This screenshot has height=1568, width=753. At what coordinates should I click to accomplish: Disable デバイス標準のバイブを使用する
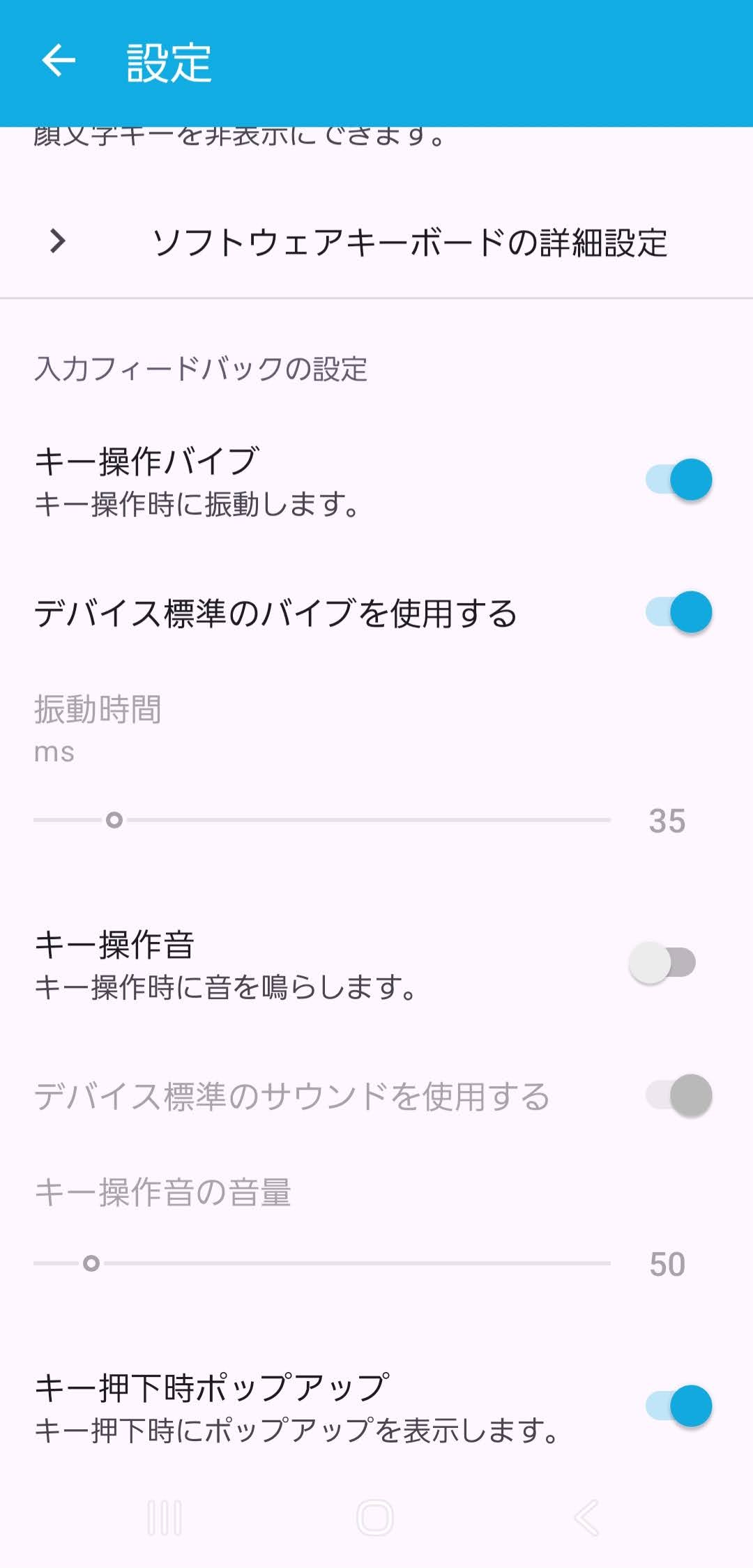678,612
